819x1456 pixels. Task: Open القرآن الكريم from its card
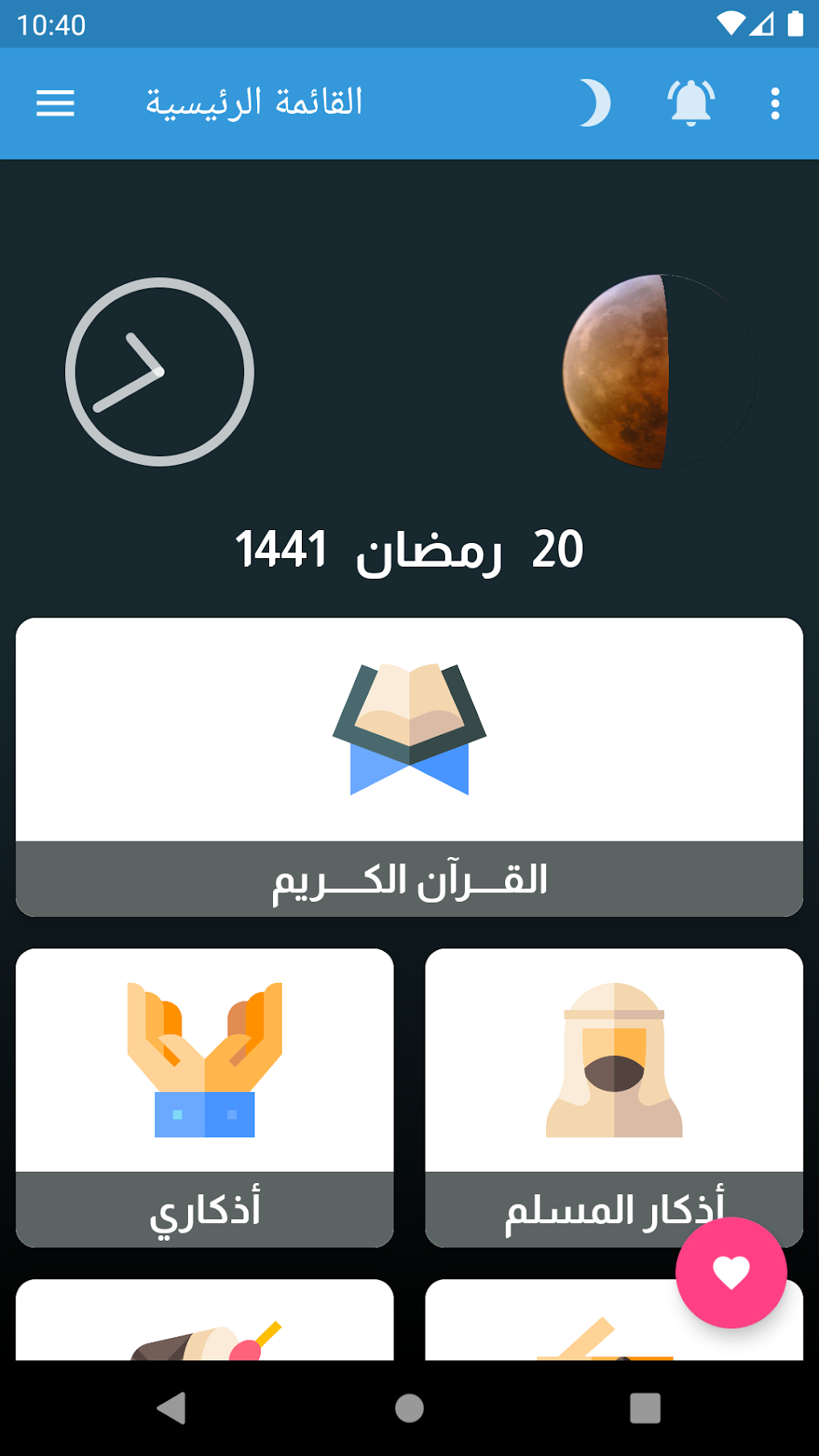point(409,879)
